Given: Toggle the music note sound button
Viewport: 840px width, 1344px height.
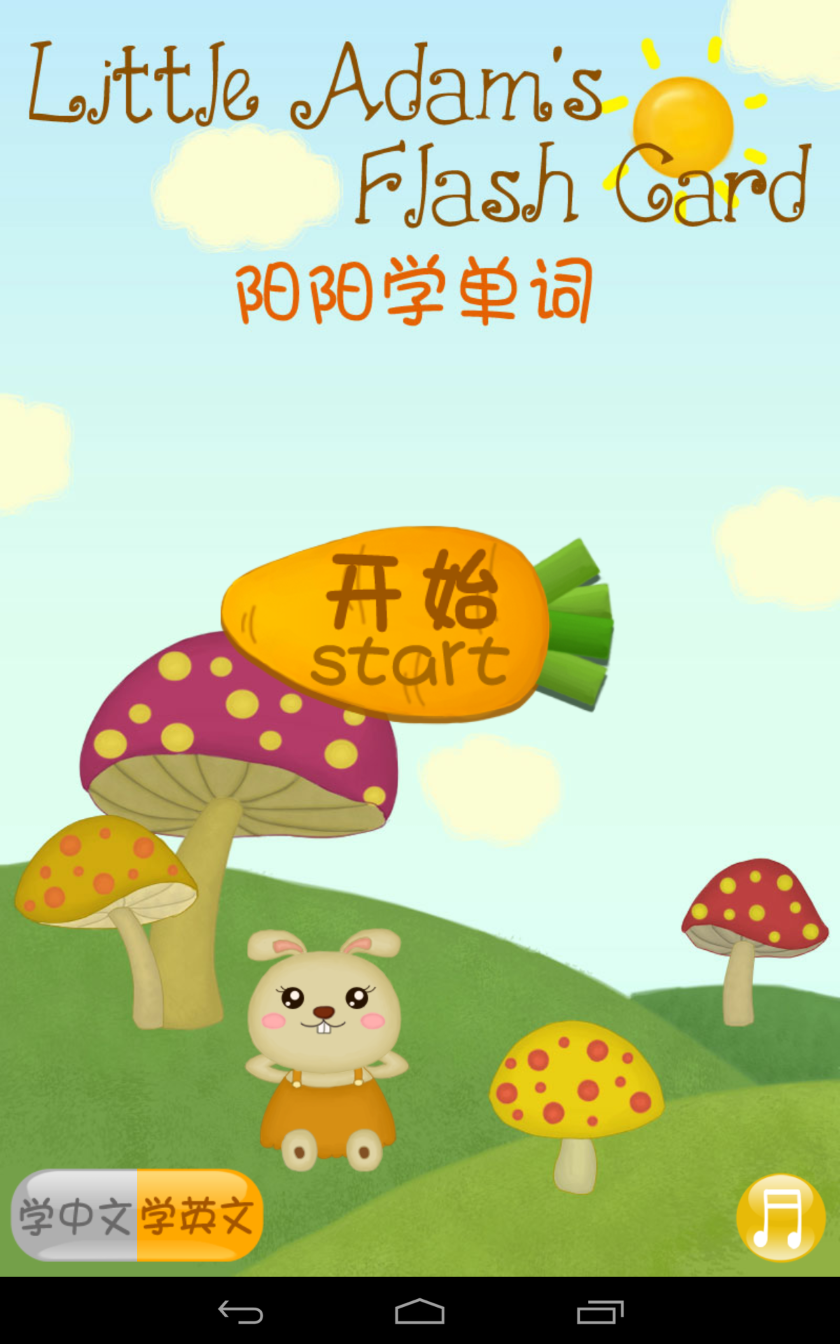Looking at the screenshot, I should [780, 1217].
